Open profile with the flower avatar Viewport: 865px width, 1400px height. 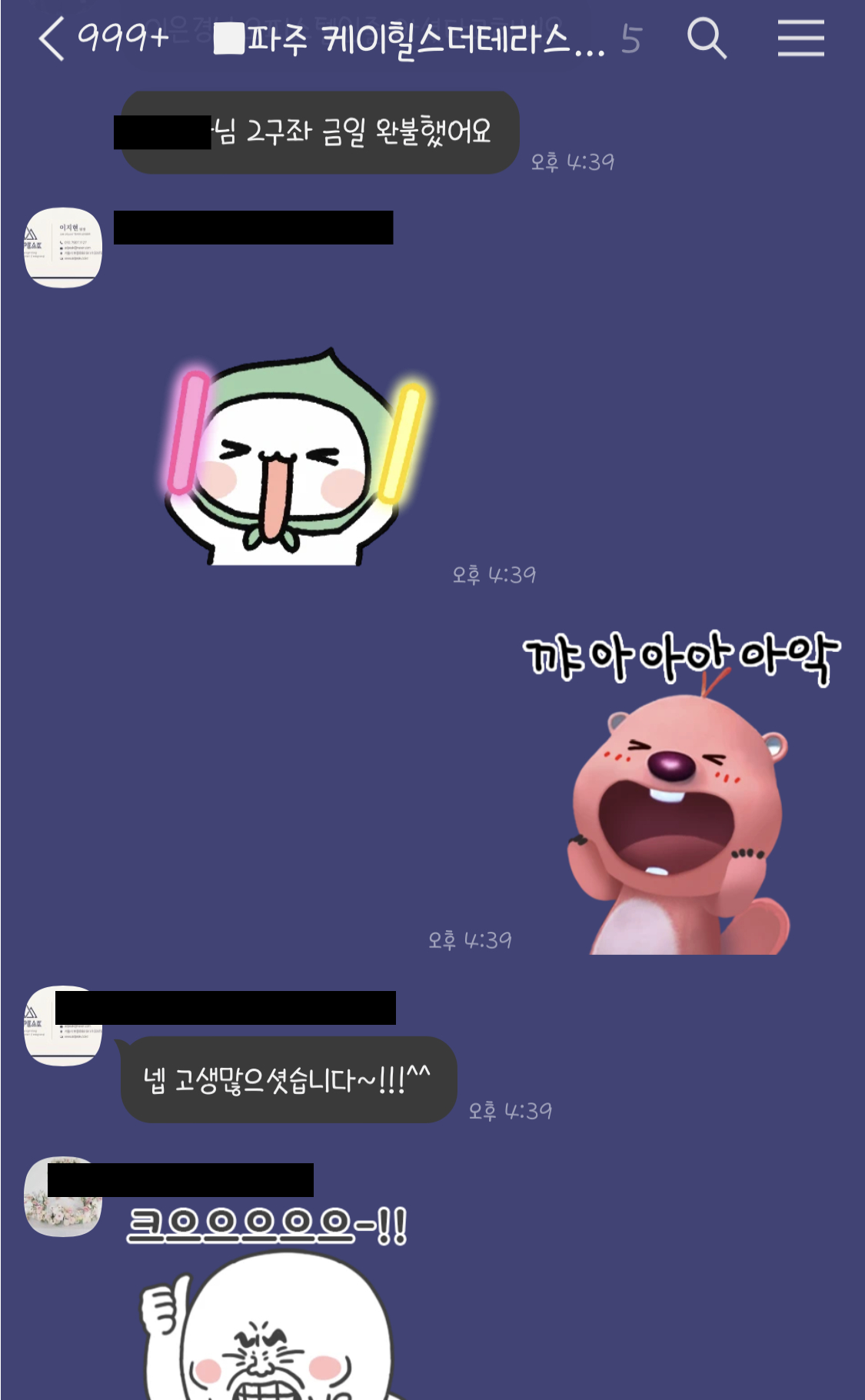(63, 1197)
